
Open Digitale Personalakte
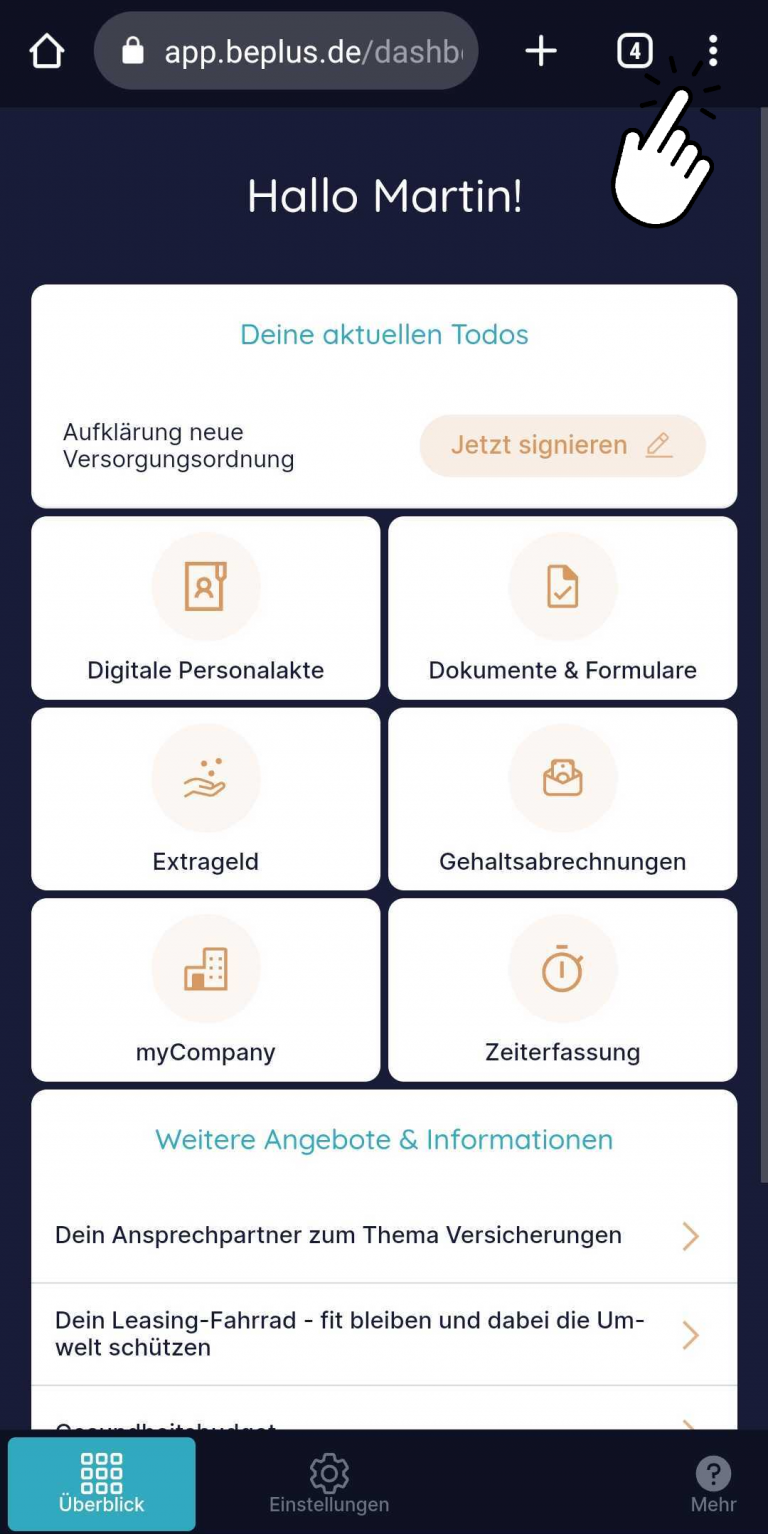click(206, 608)
